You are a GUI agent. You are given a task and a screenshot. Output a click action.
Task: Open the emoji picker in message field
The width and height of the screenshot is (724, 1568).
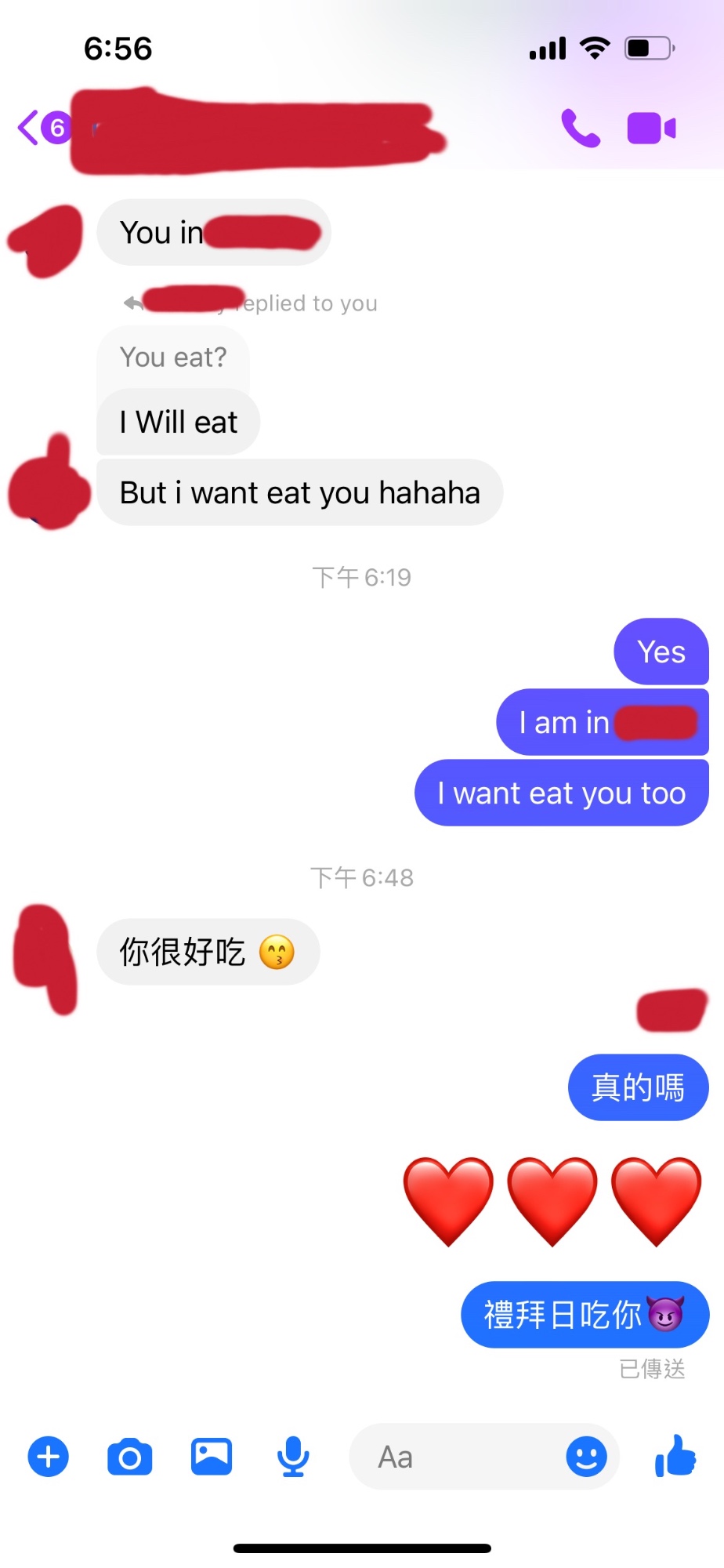click(x=587, y=1457)
